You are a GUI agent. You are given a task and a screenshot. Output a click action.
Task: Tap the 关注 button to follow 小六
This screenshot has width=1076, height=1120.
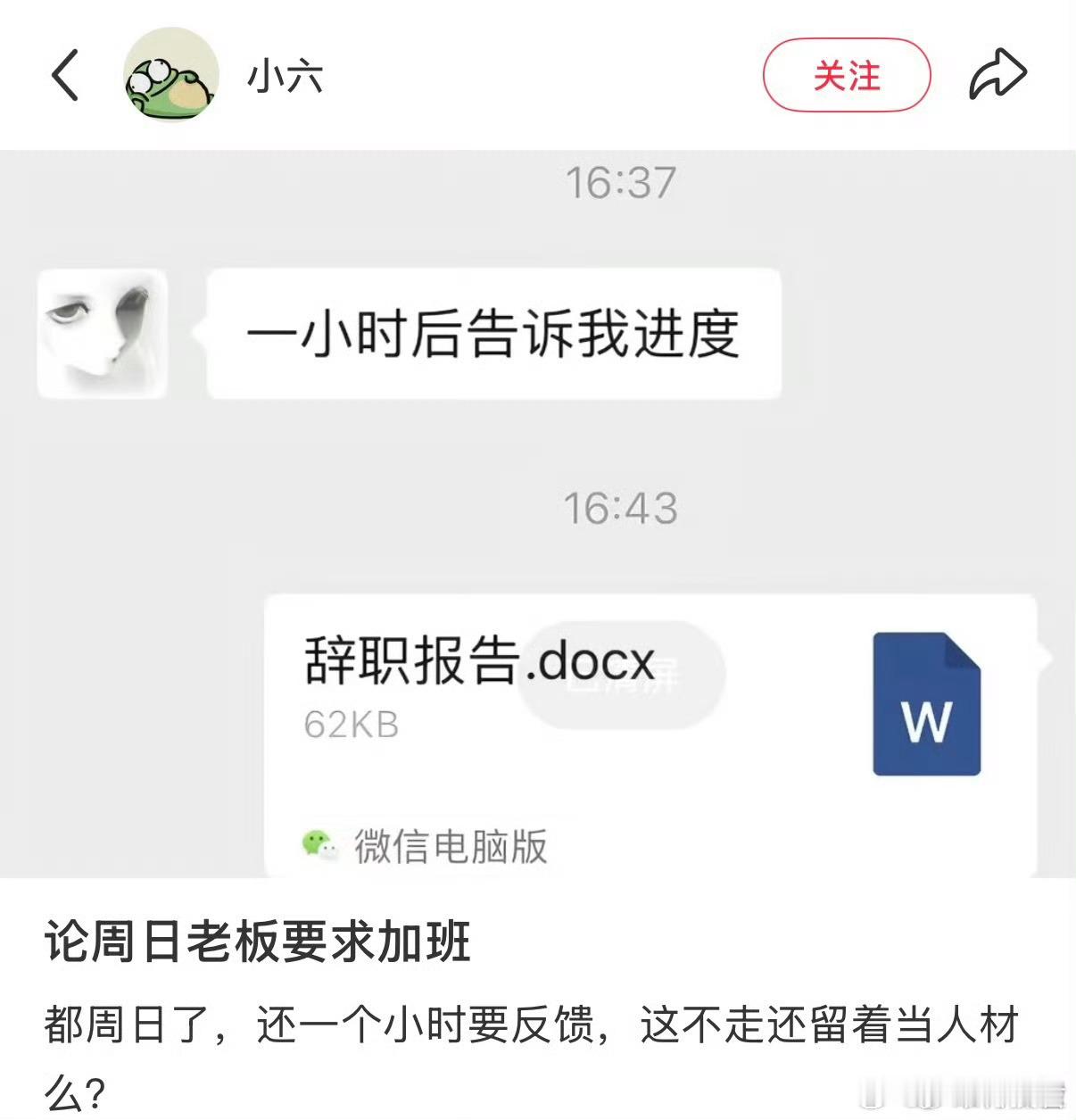pyautogui.click(x=846, y=75)
